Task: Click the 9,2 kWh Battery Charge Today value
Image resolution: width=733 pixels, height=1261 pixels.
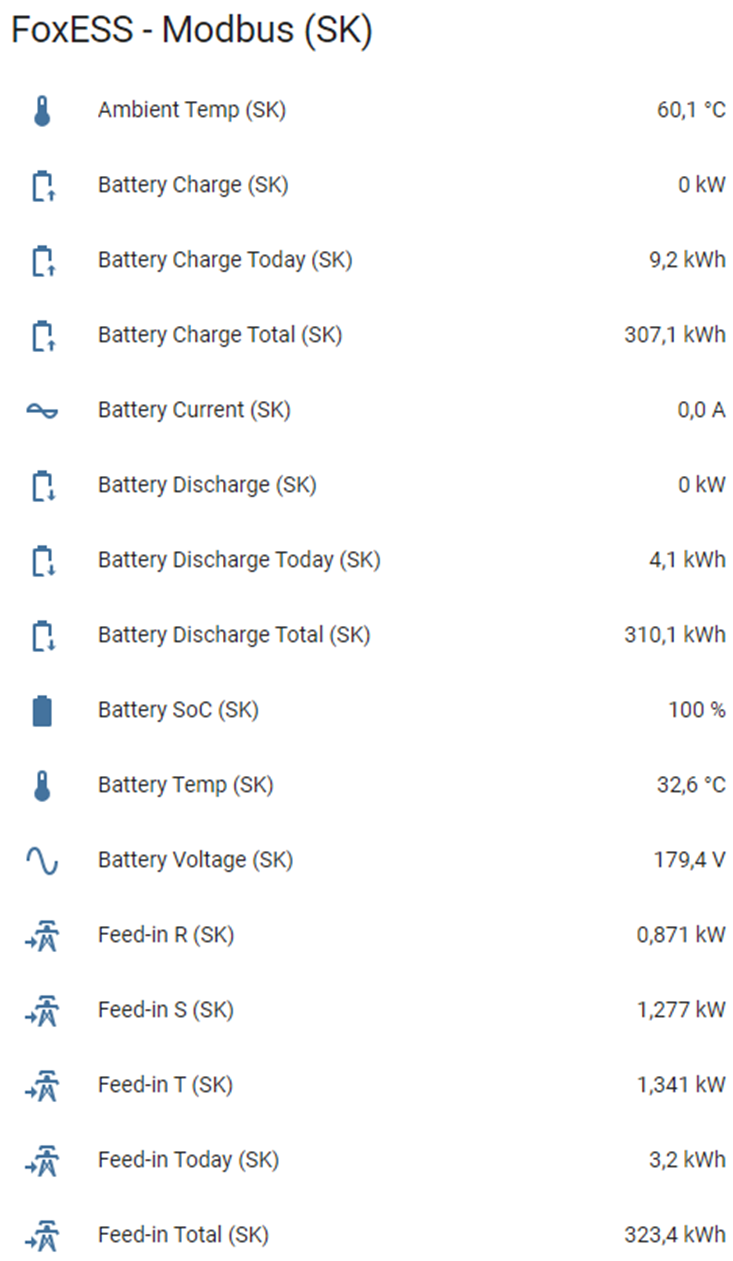Action: [685, 260]
